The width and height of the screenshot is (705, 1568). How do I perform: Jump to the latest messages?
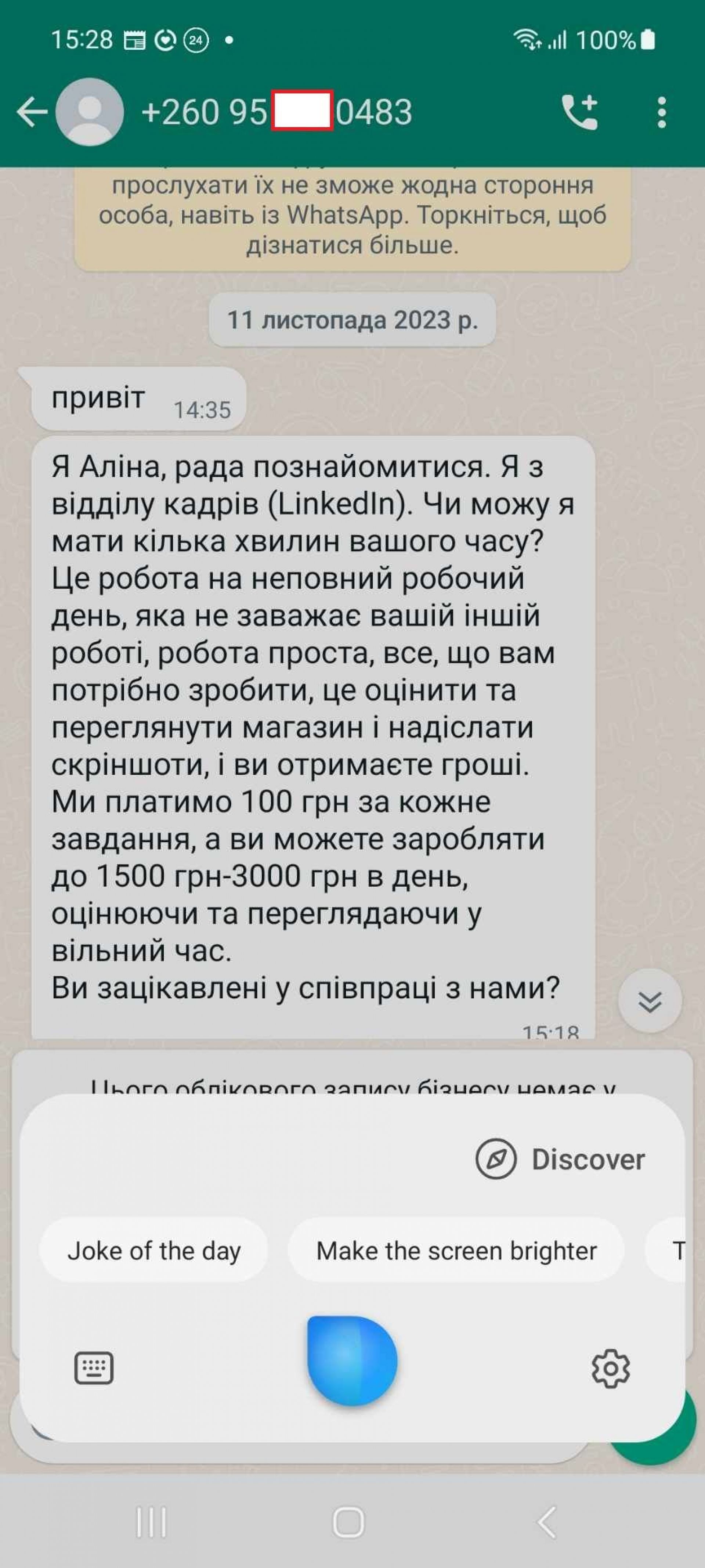[x=650, y=1001]
